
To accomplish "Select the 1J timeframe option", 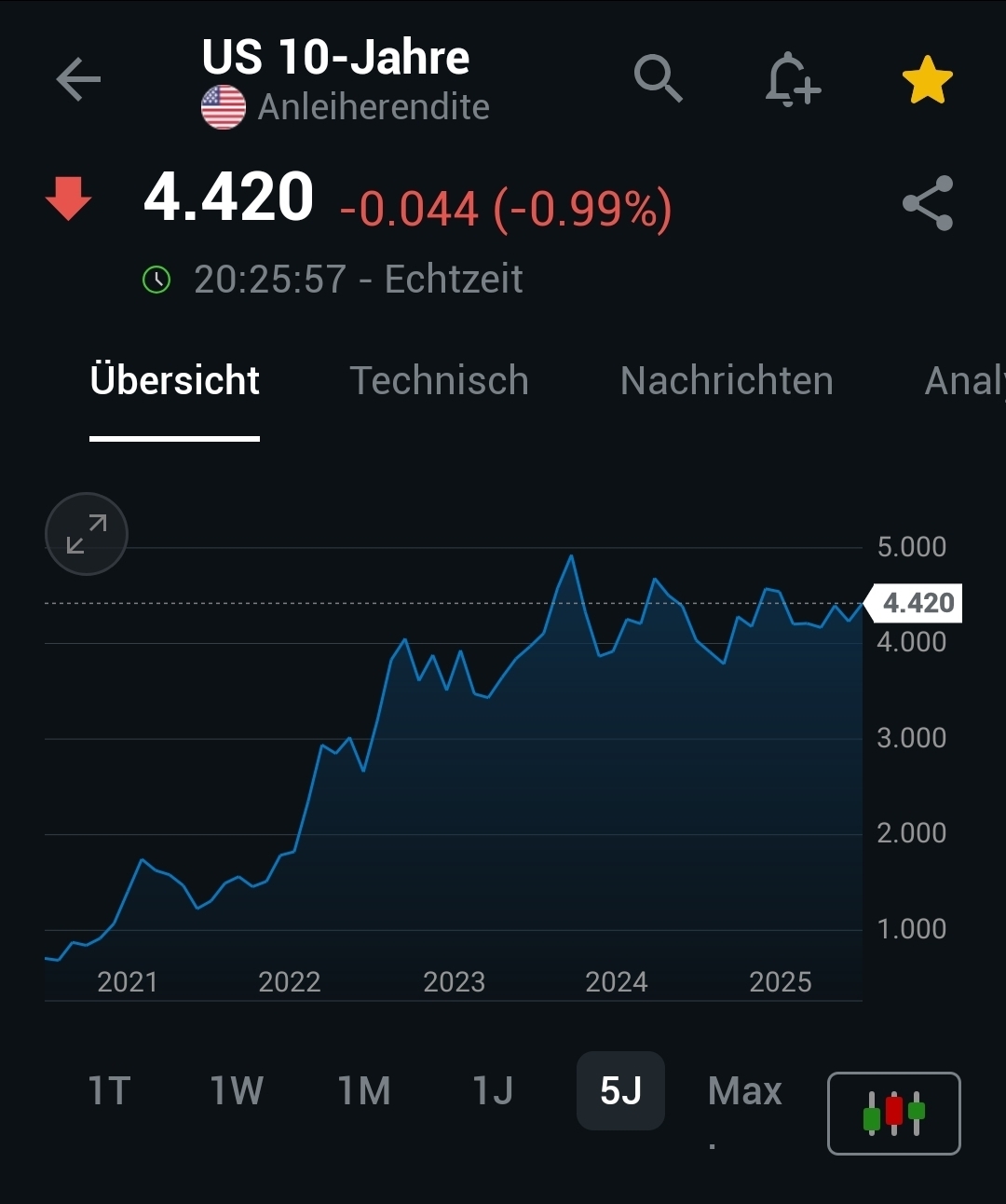I will pos(492,1090).
